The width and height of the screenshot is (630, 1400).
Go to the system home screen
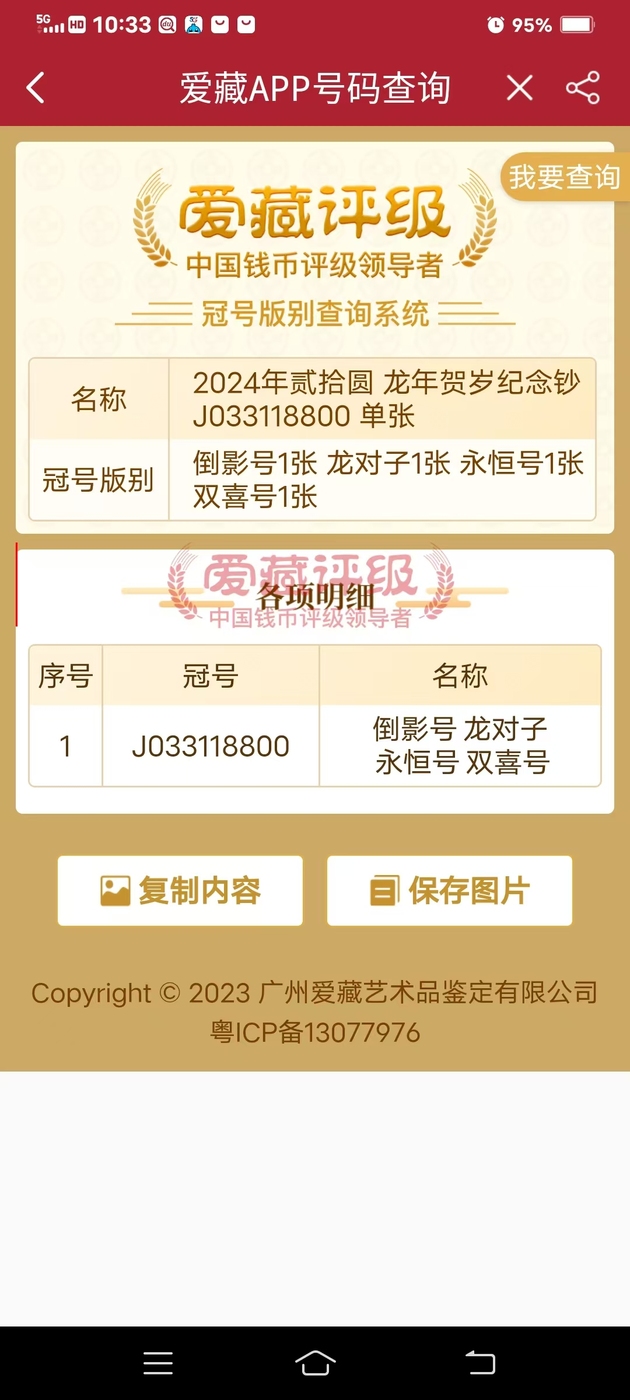pyautogui.click(x=315, y=1362)
